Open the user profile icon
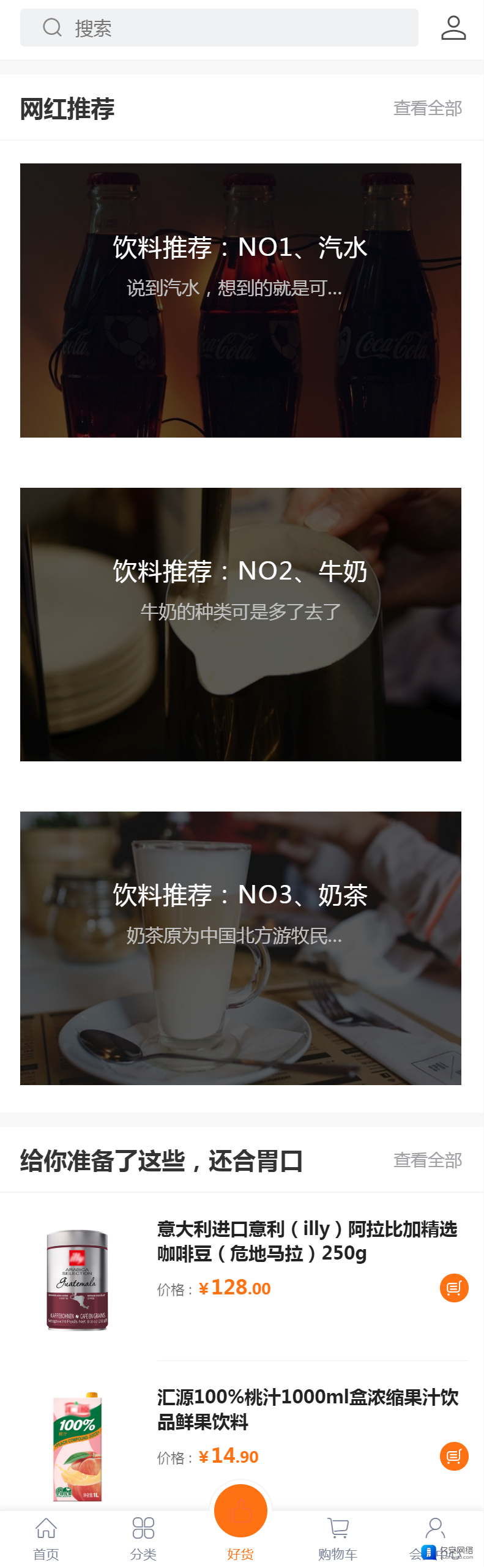 (453, 28)
